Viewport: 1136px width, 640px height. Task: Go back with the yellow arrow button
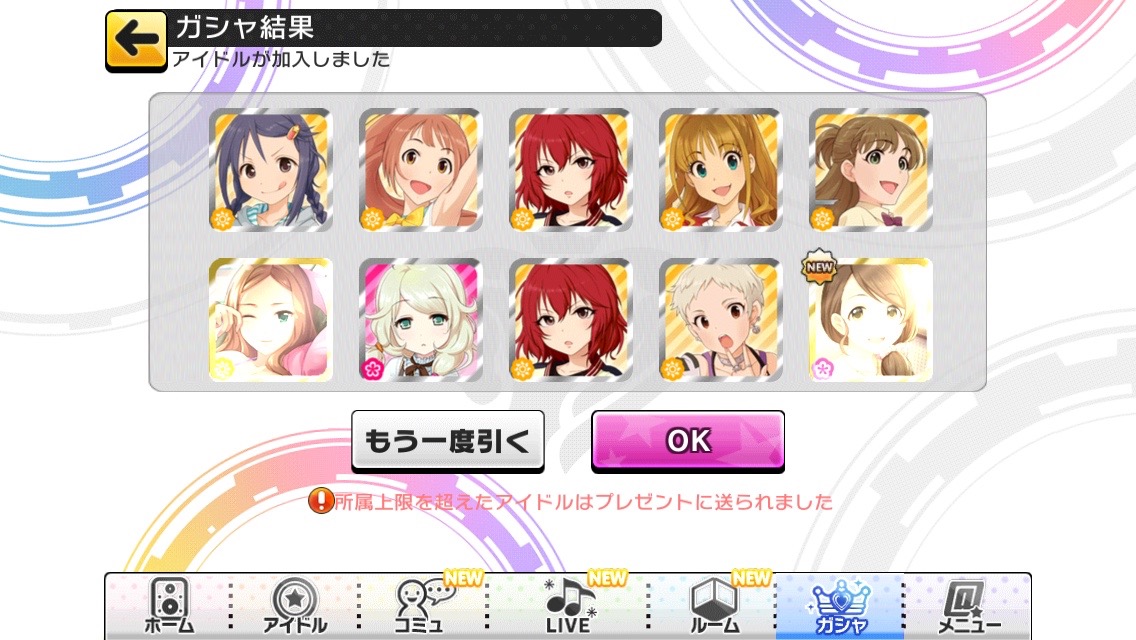(x=136, y=40)
